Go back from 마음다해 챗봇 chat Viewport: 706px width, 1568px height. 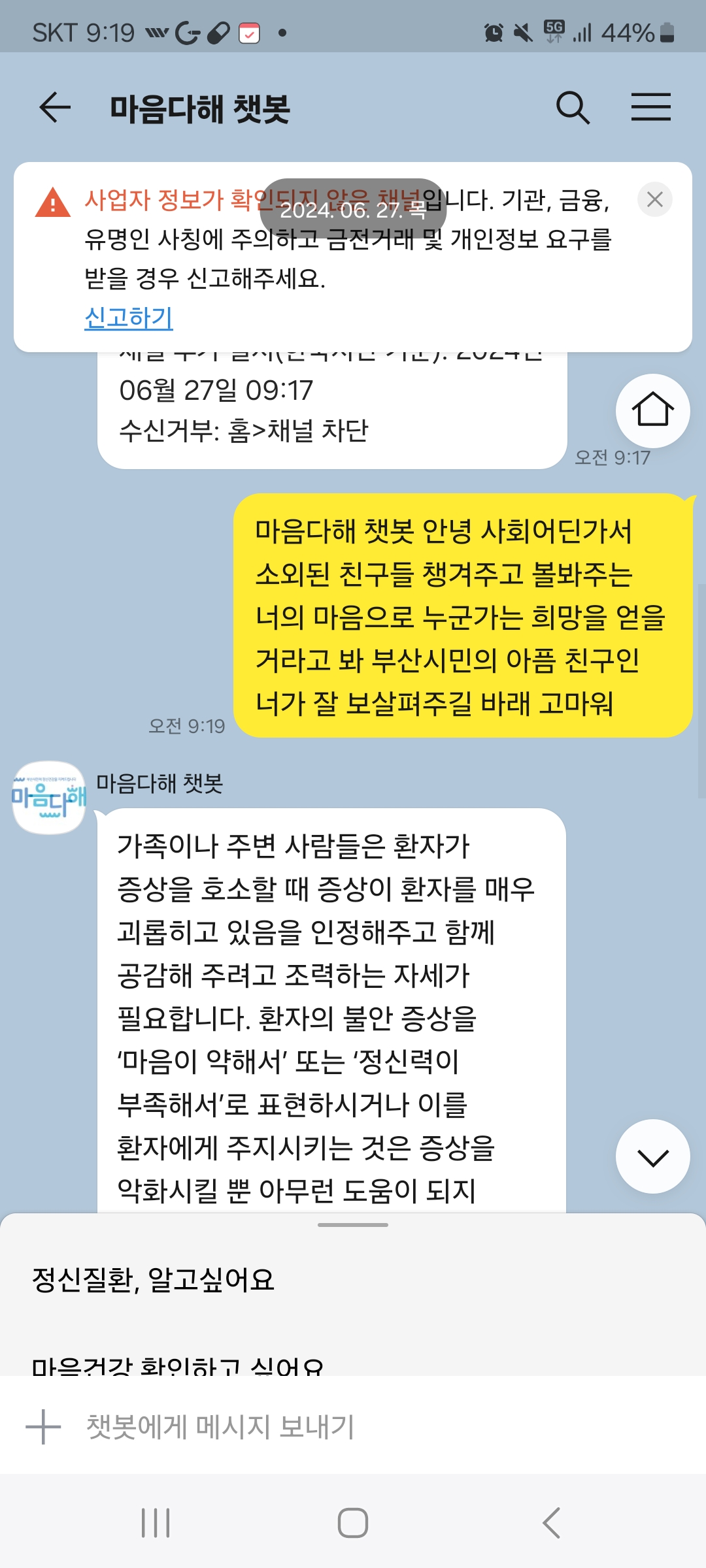click(x=55, y=108)
